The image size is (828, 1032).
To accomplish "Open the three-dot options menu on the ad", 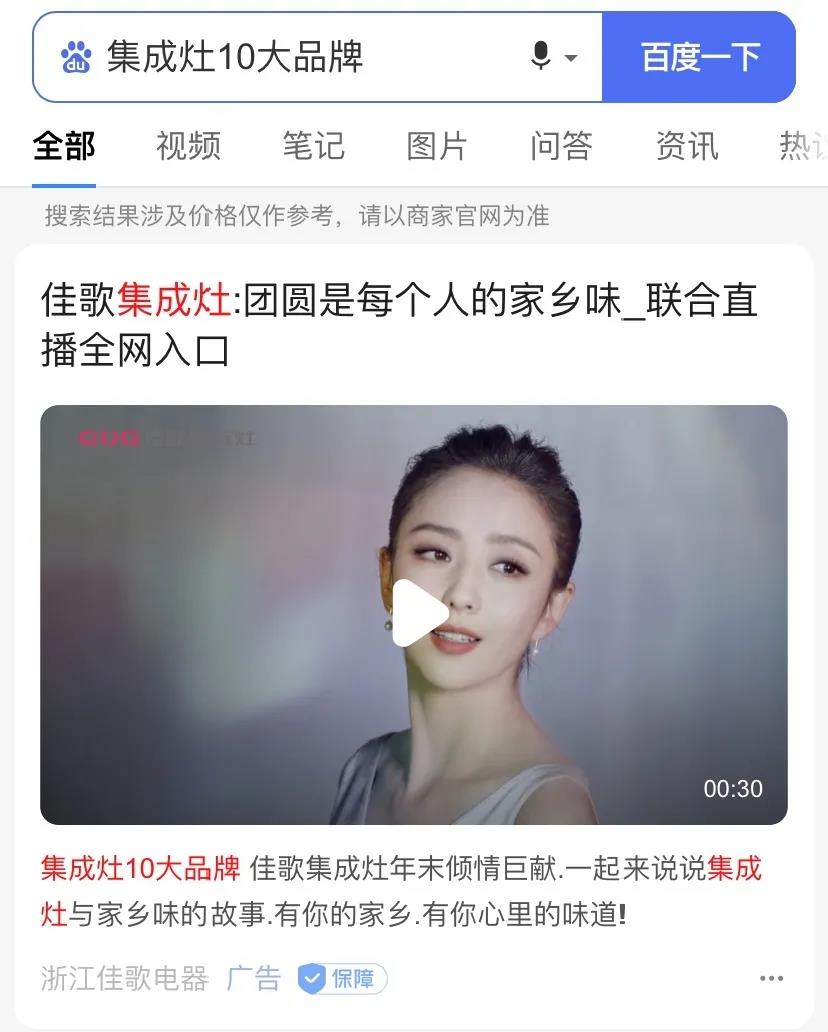I will click(x=769, y=978).
